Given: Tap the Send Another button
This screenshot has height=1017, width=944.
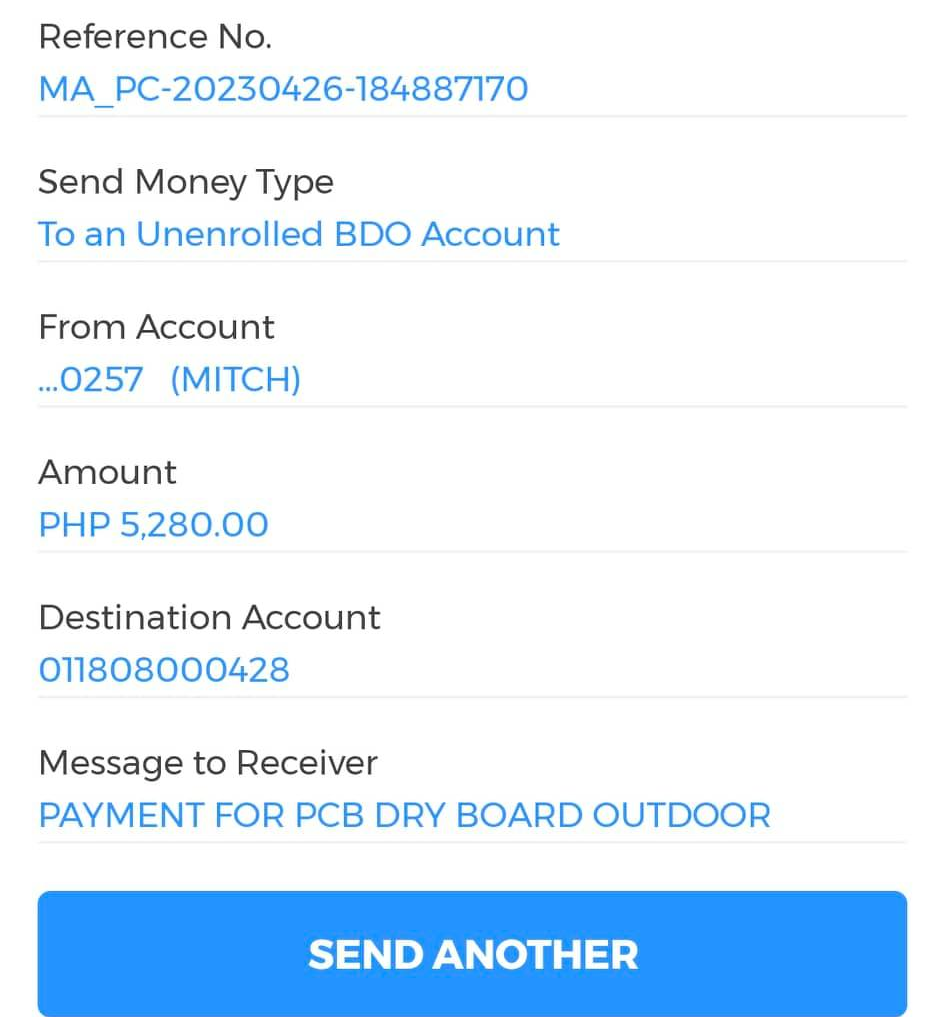Looking at the screenshot, I should tap(472, 954).
